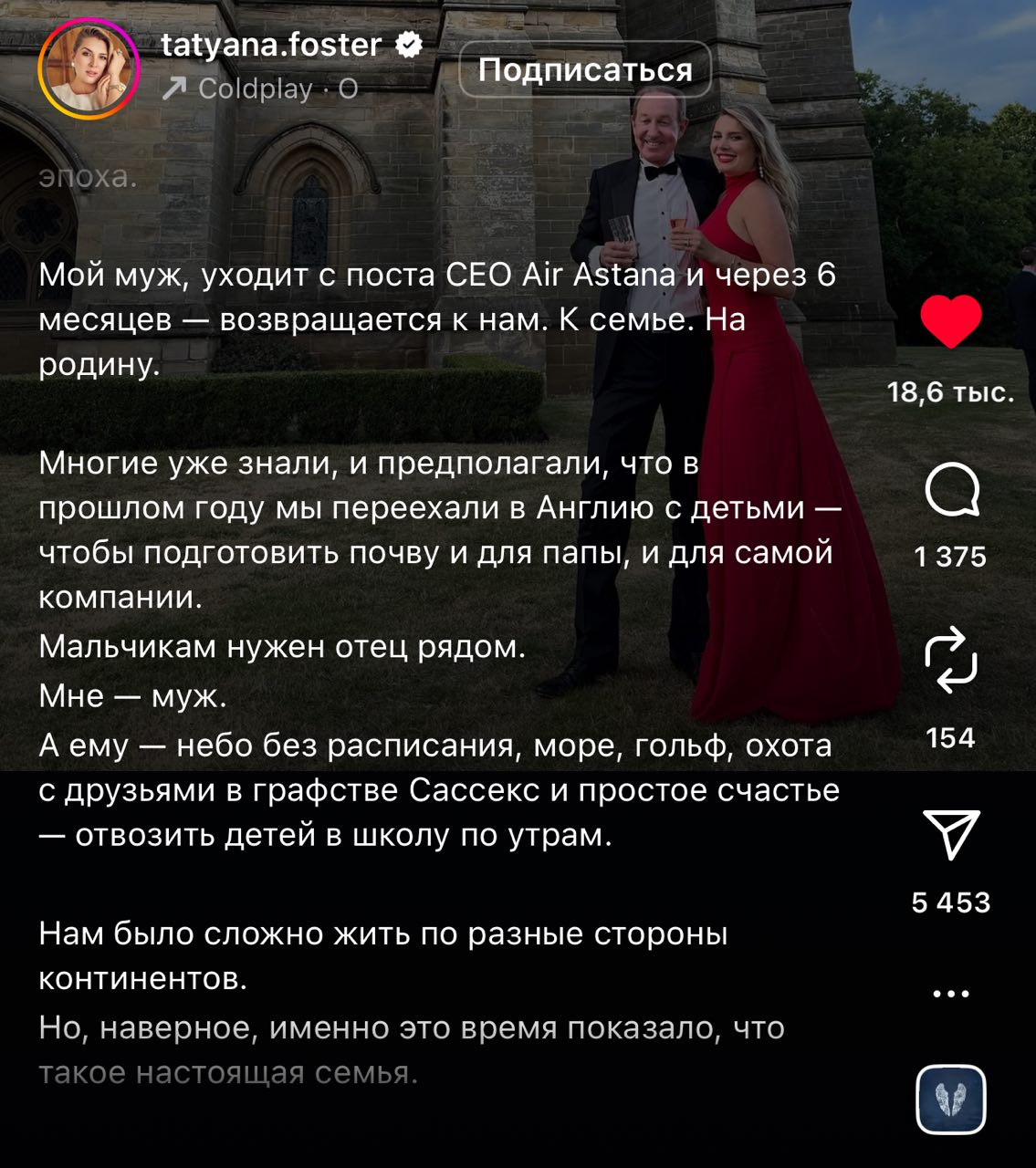Open the audio track album thumbnail

pyautogui.click(x=950, y=1100)
